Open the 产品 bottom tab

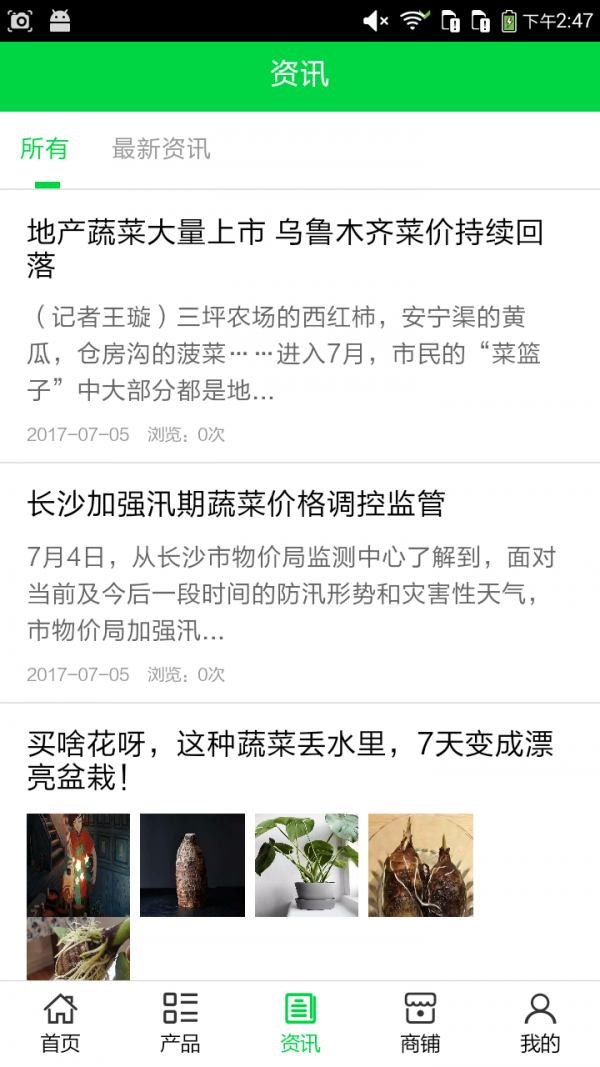(180, 1023)
